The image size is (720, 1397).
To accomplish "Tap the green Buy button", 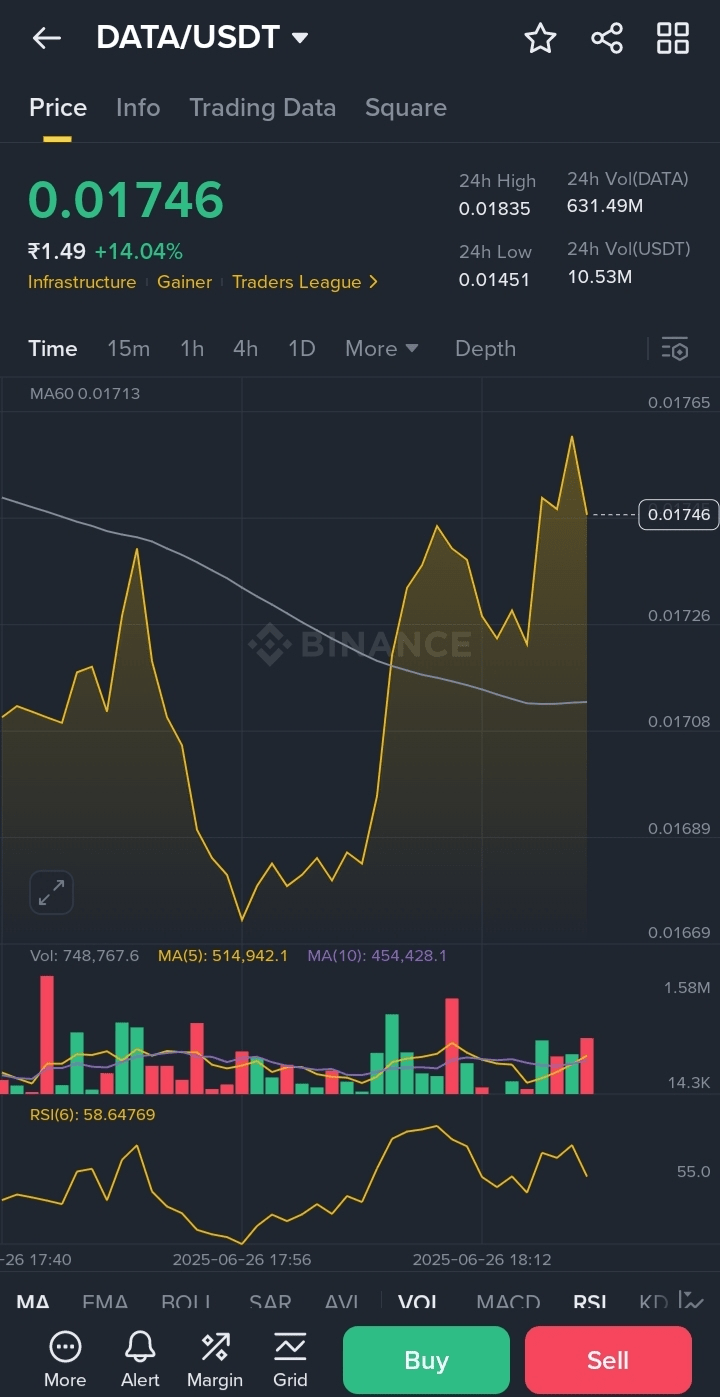I will 426,1360.
